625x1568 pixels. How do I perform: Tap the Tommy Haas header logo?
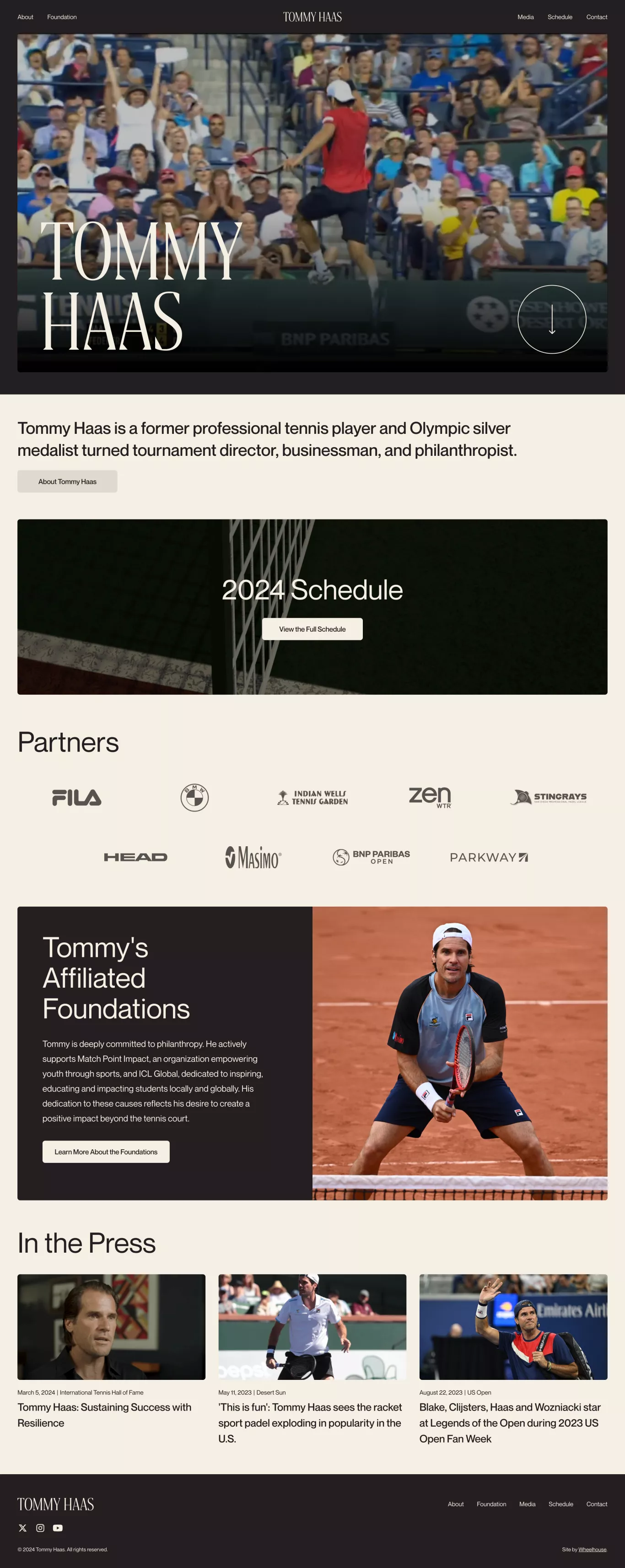pos(312,17)
